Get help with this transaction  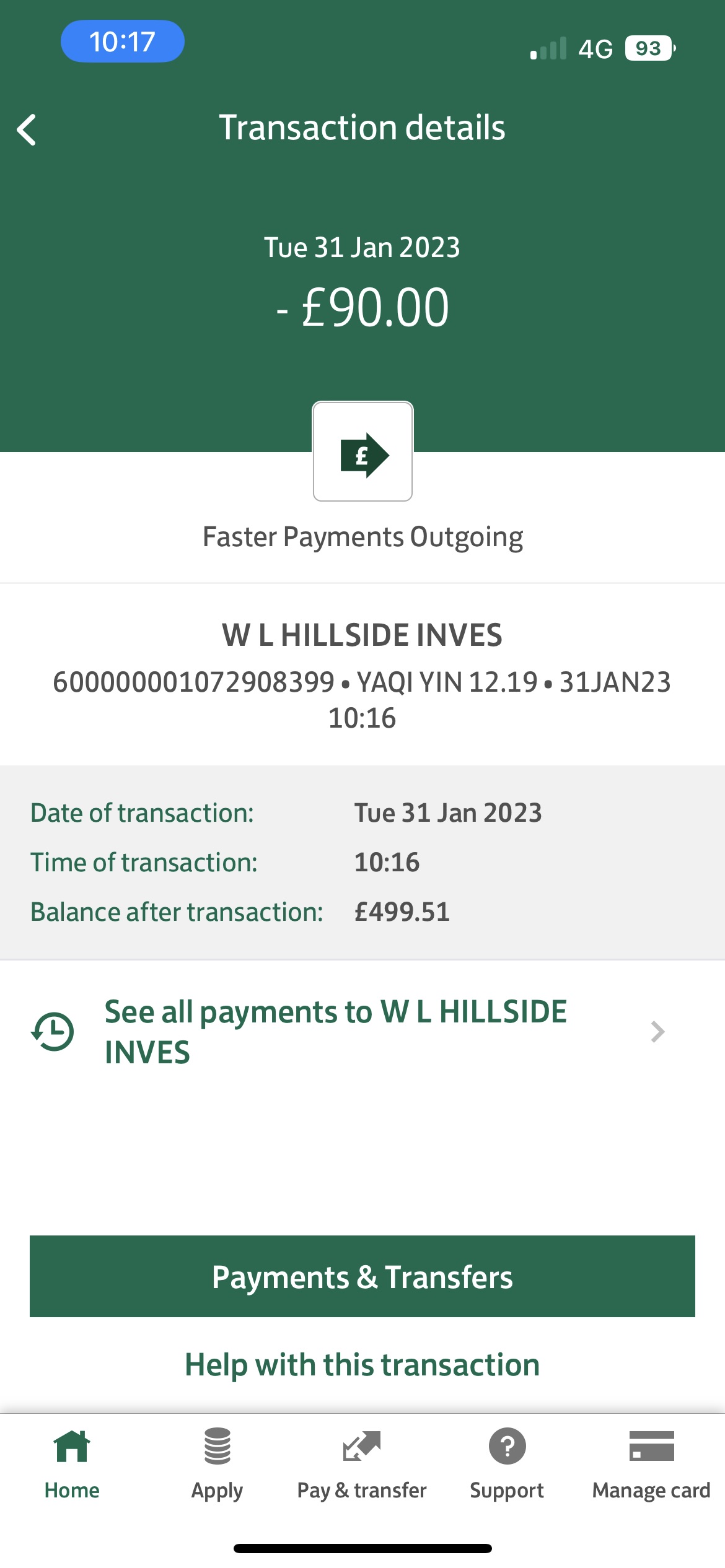[x=362, y=1365]
